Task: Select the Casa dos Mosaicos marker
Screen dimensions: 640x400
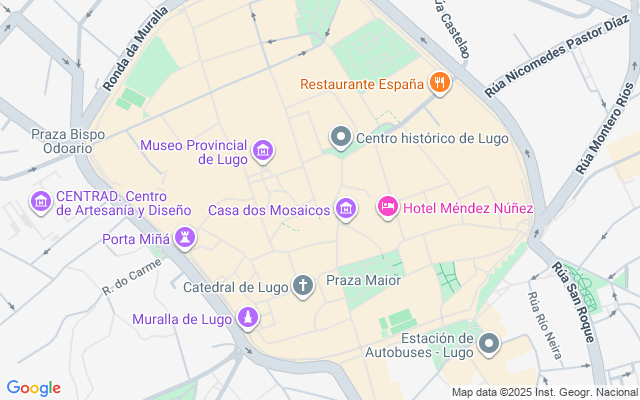Action: pyautogui.click(x=346, y=209)
